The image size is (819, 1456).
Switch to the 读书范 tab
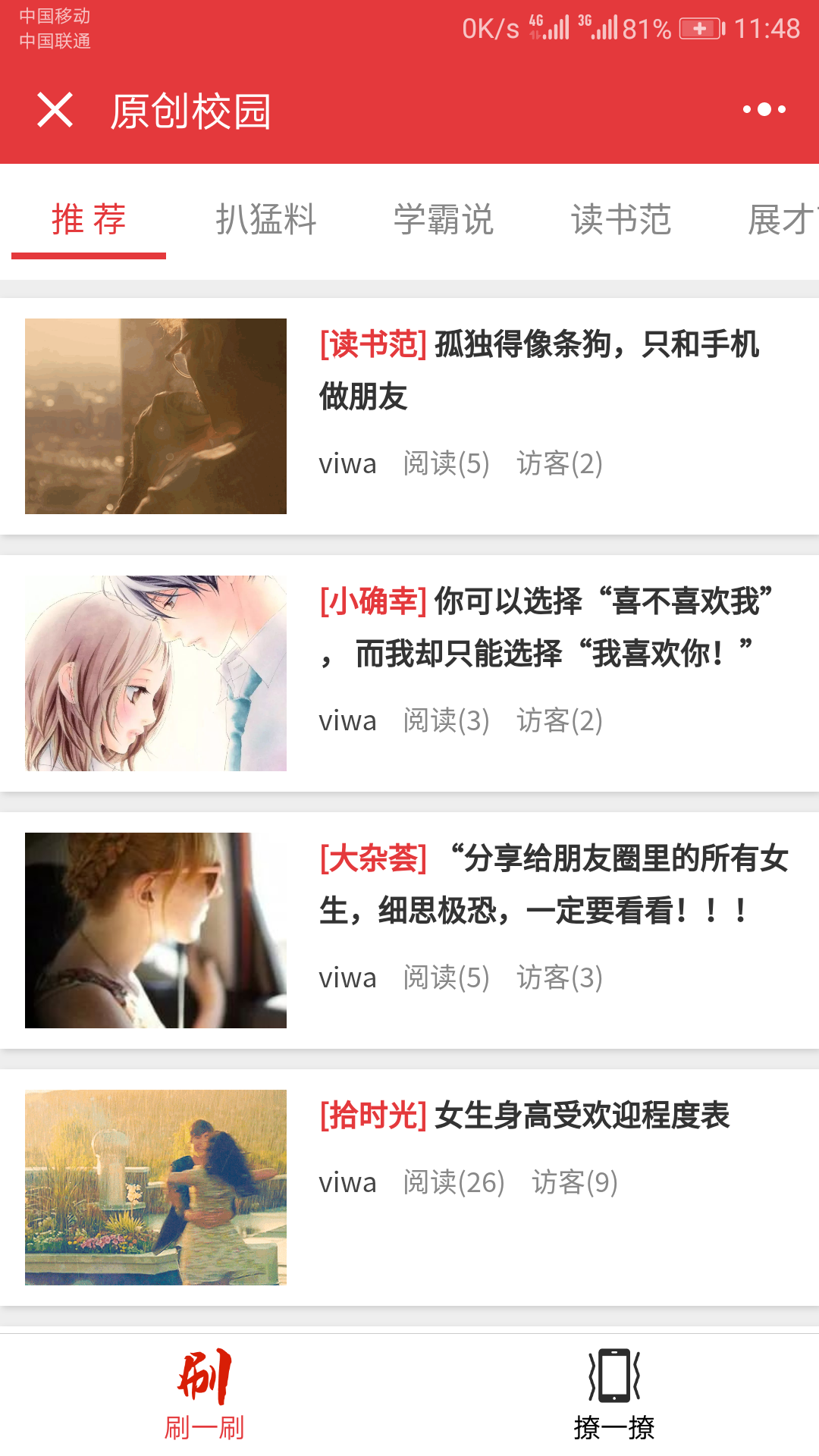coord(620,220)
